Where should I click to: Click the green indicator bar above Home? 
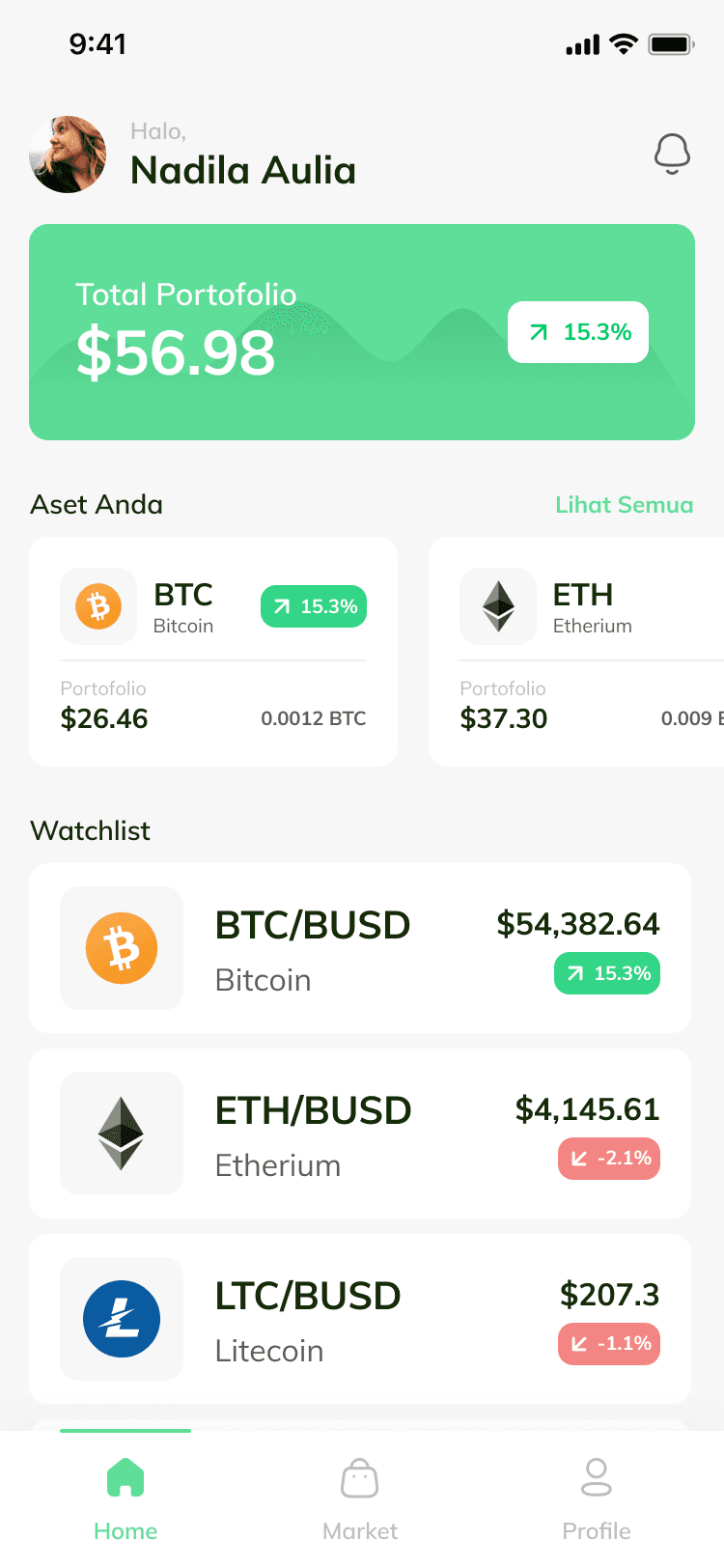pos(125,1432)
